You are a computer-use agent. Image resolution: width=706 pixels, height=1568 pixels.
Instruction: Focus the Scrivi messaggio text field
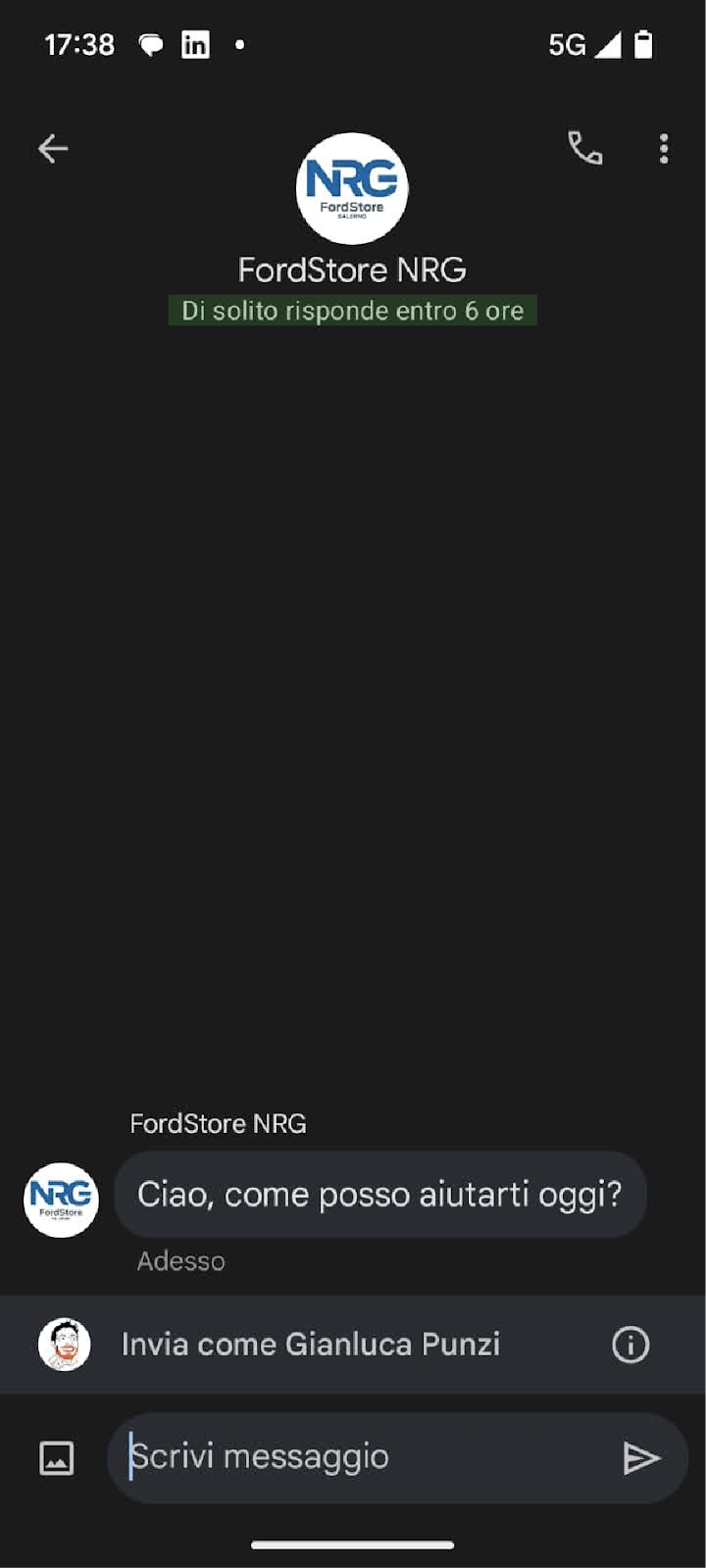tap(363, 1457)
